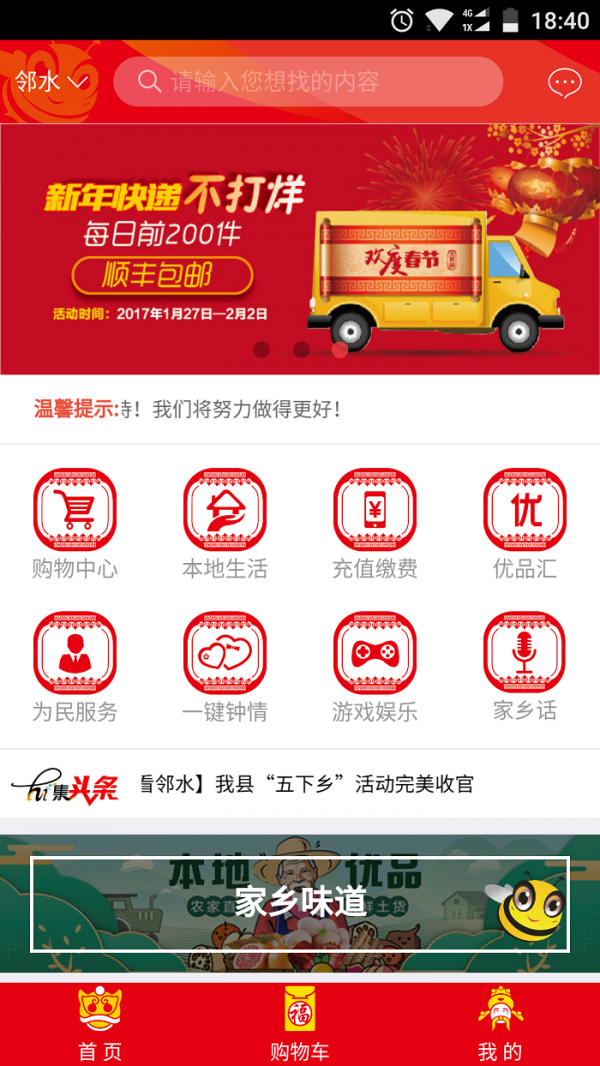
Task: Open the 新年快递不打烊 banner
Action: [x=300, y=248]
